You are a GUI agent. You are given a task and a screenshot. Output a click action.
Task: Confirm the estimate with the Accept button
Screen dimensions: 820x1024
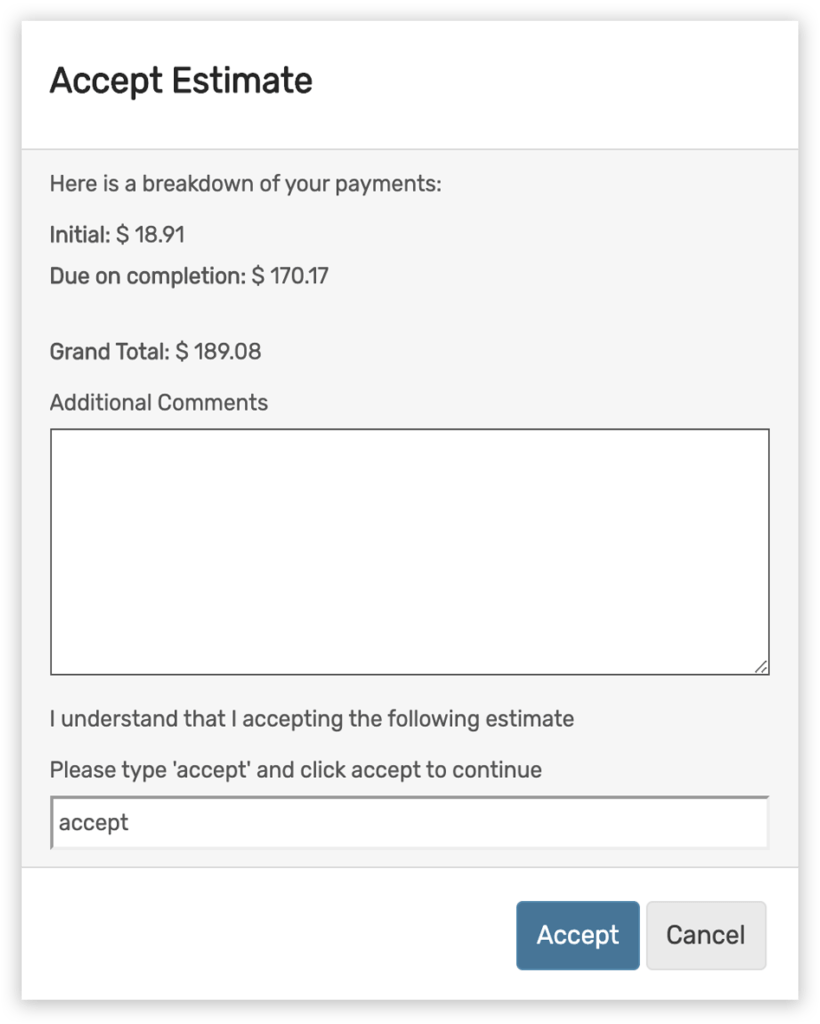577,935
